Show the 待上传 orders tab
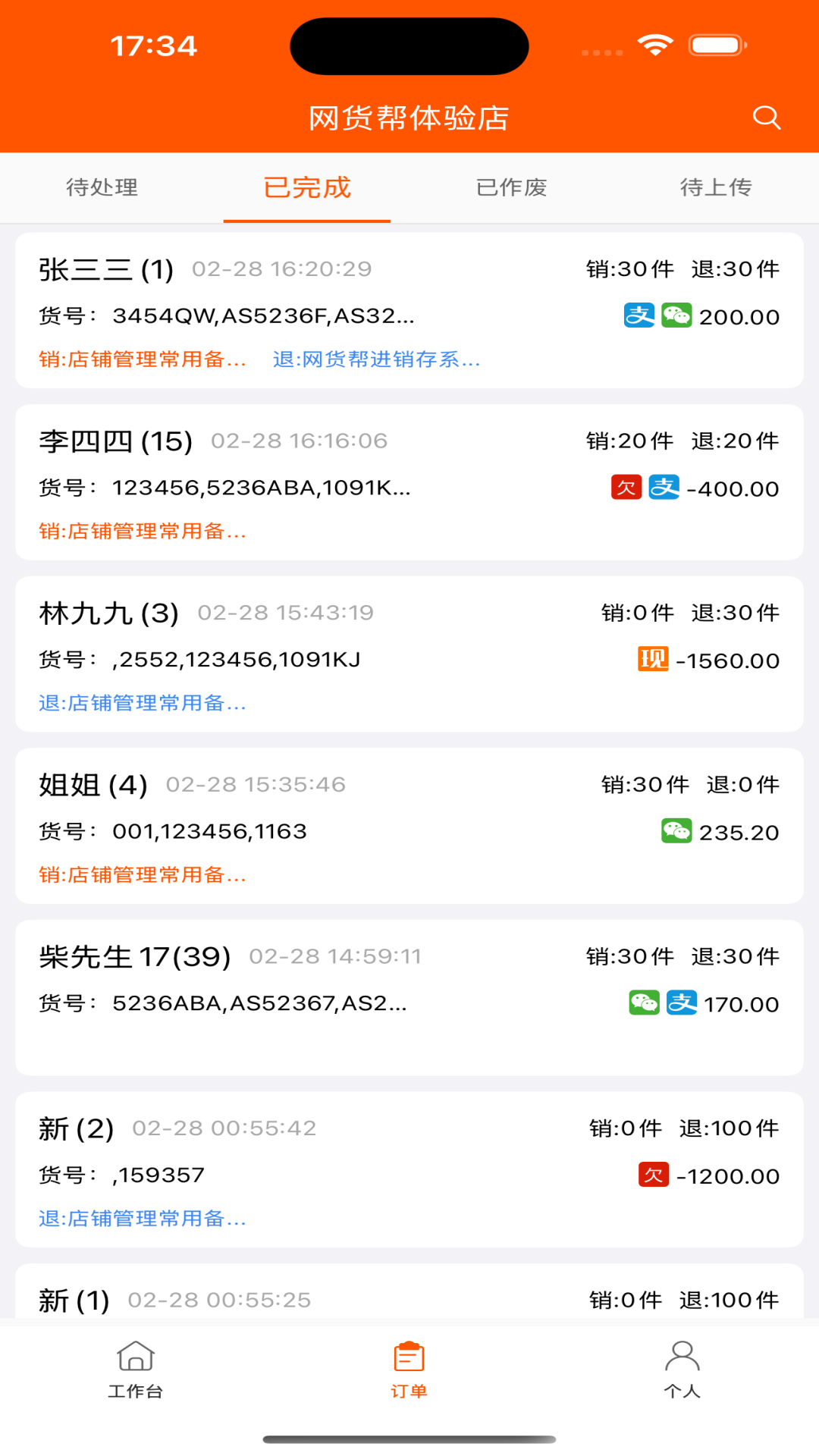Screen dimensions: 819x1456 pos(716,187)
